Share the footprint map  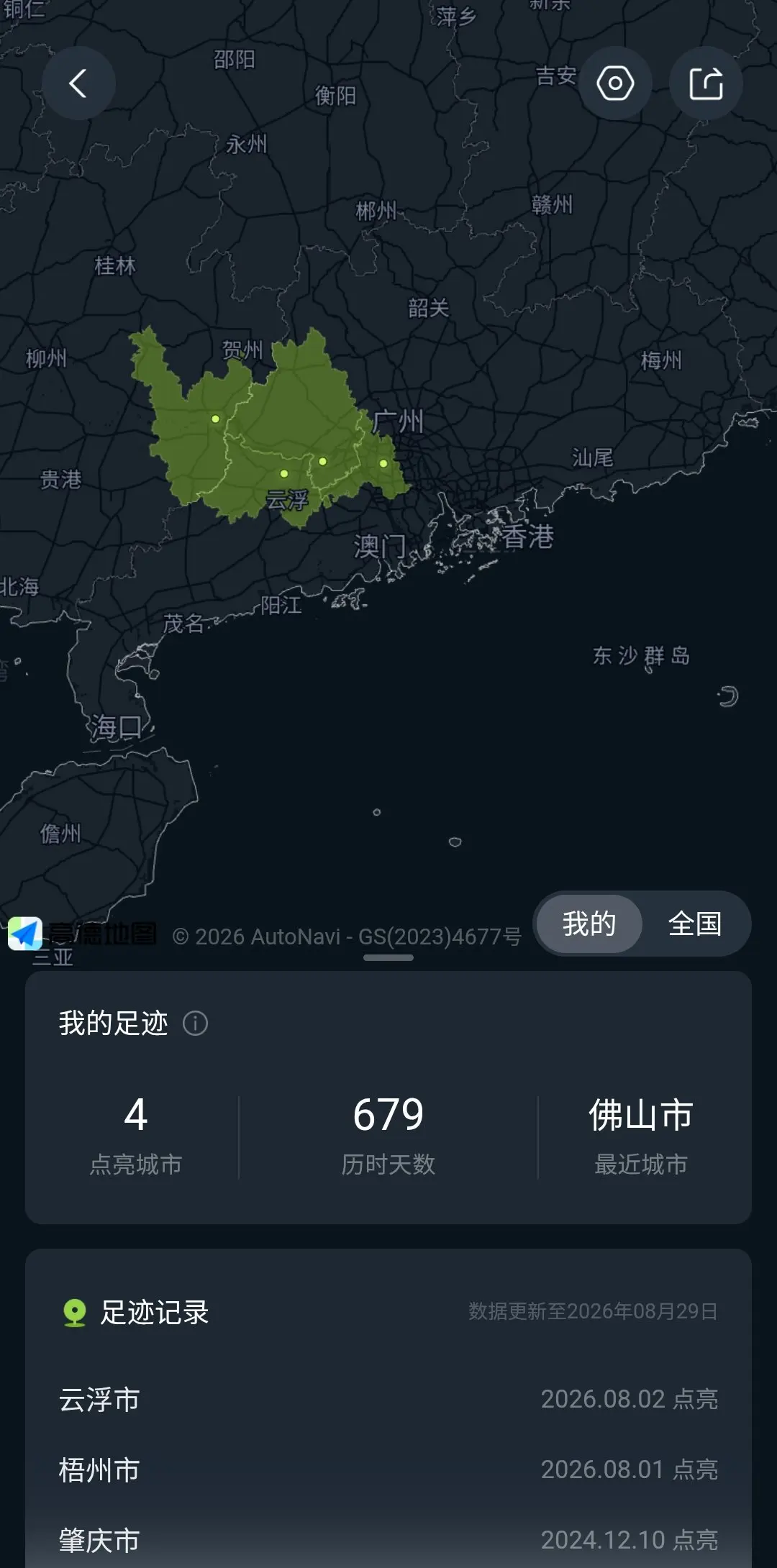(x=706, y=83)
